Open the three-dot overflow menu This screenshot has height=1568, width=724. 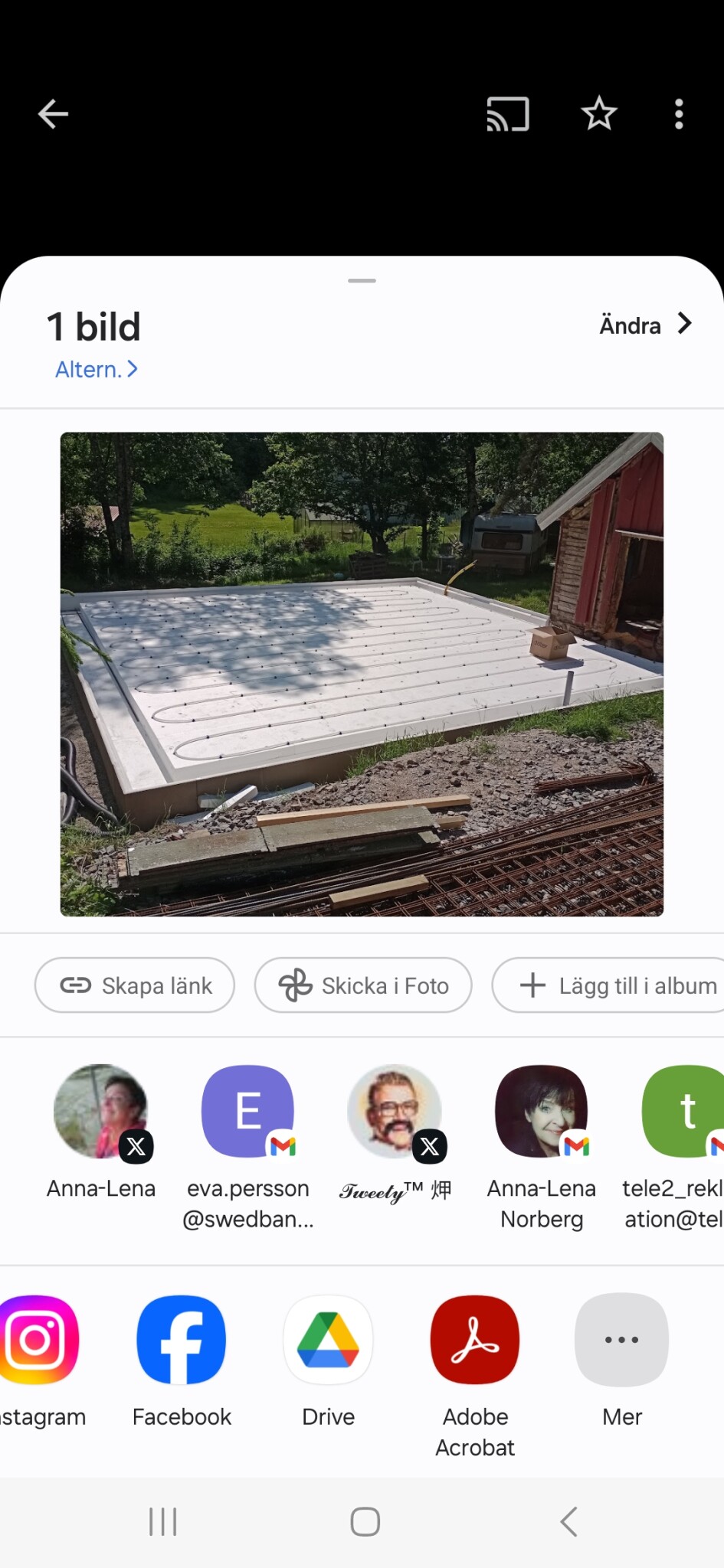(x=678, y=114)
